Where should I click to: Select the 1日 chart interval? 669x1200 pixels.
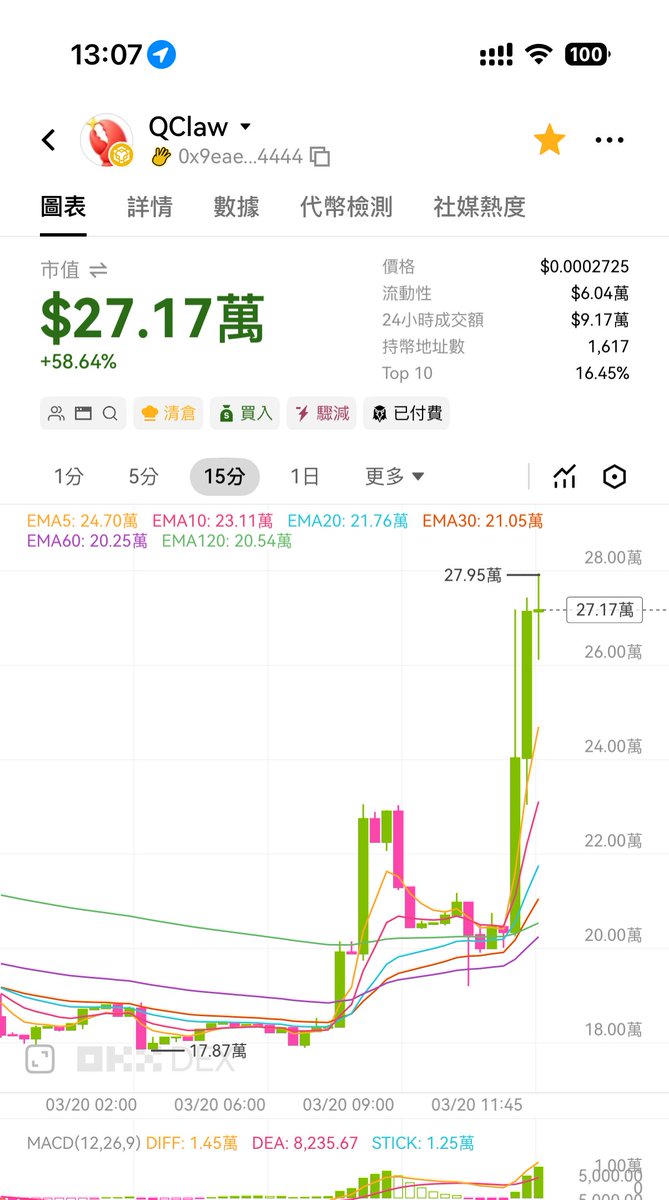[304, 477]
